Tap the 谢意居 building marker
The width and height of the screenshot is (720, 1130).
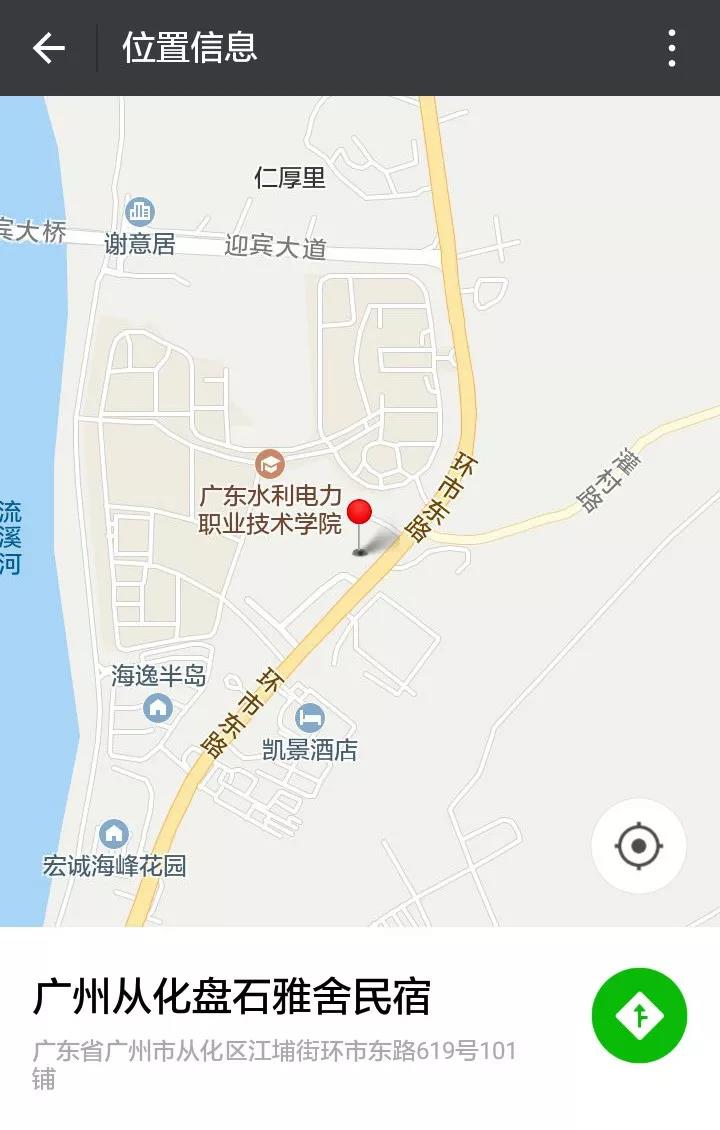tap(140, 212)
